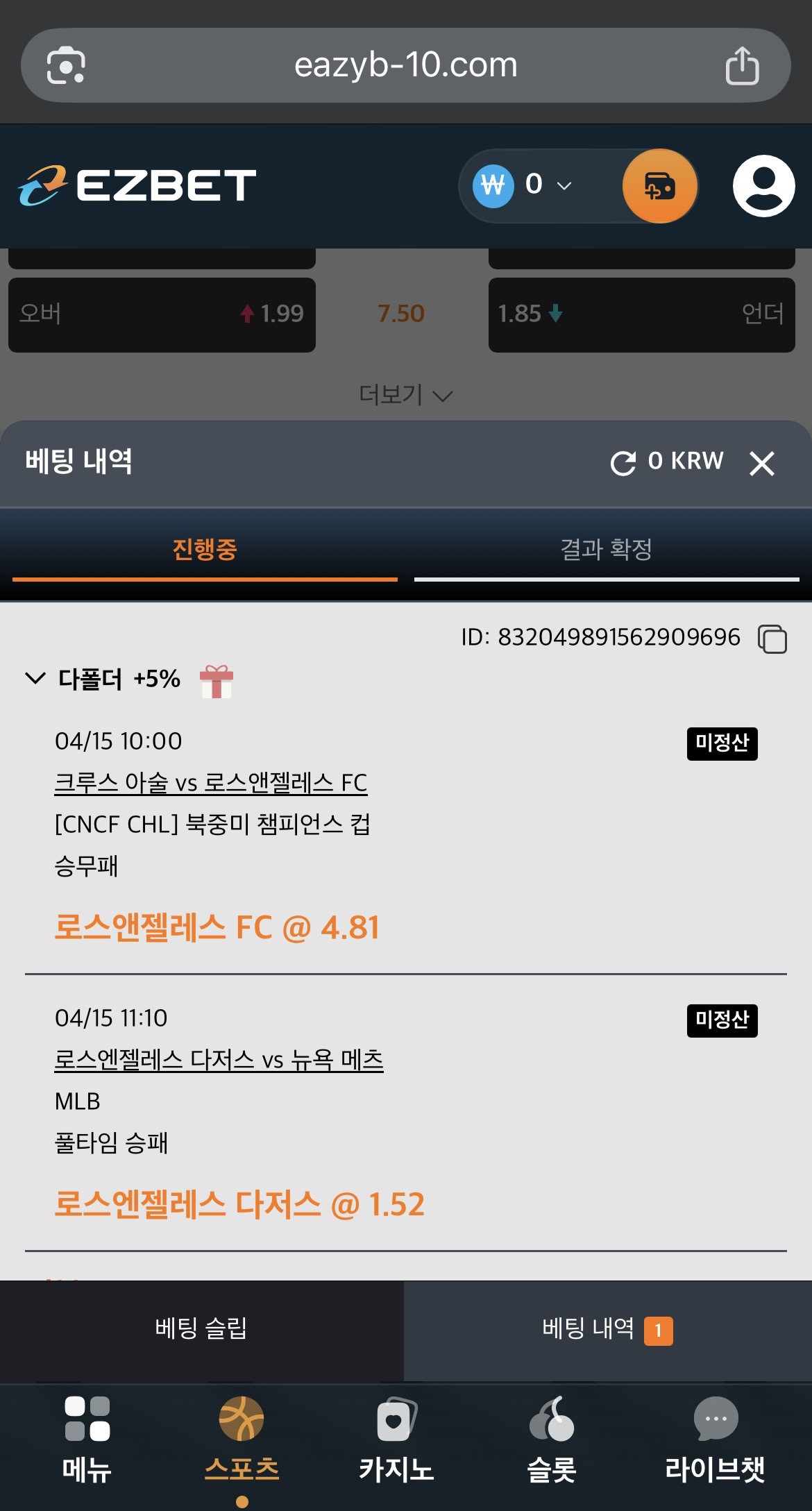Collapse the 다폴더 +5% bet
Viewport: 812px width, 1511px height.
click(x=35, y=678)
